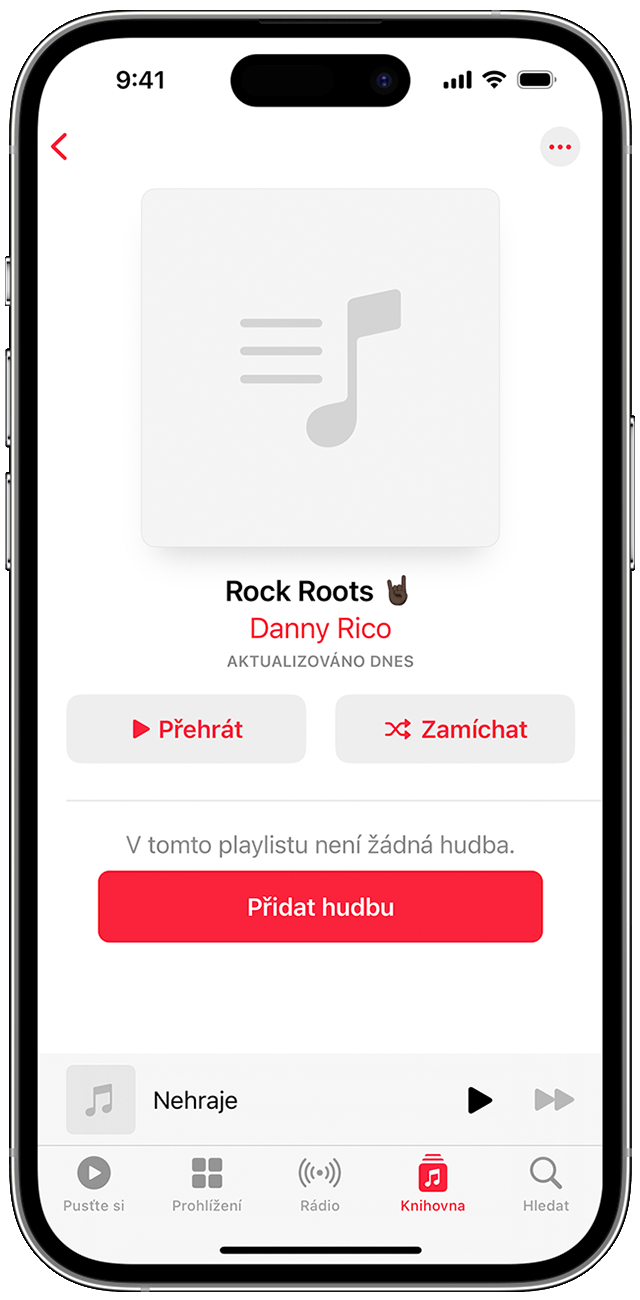The image size is (640, 1300).
Task: Select the Knihovna tab
Action: [x=433, y=1184]
